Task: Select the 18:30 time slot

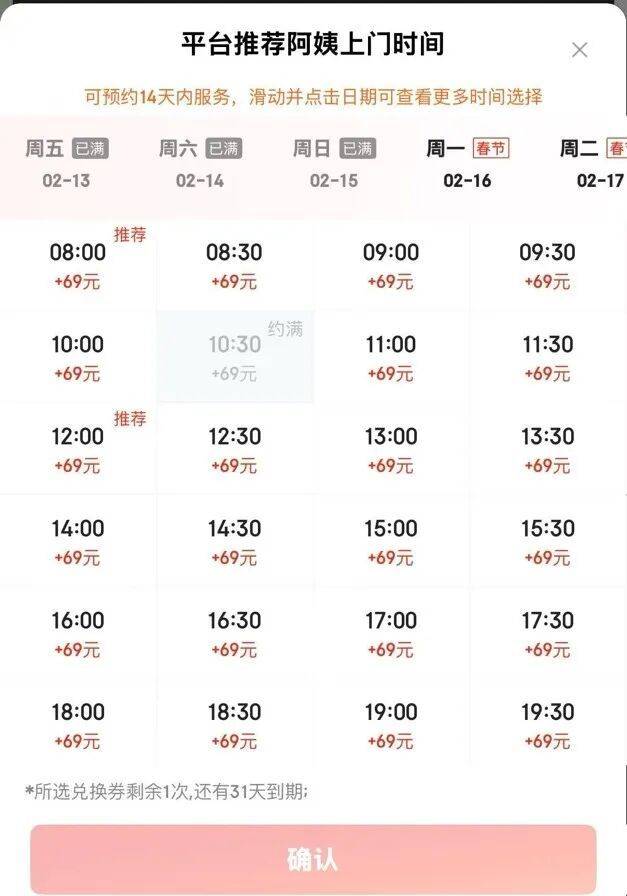Action: point(234,725)
